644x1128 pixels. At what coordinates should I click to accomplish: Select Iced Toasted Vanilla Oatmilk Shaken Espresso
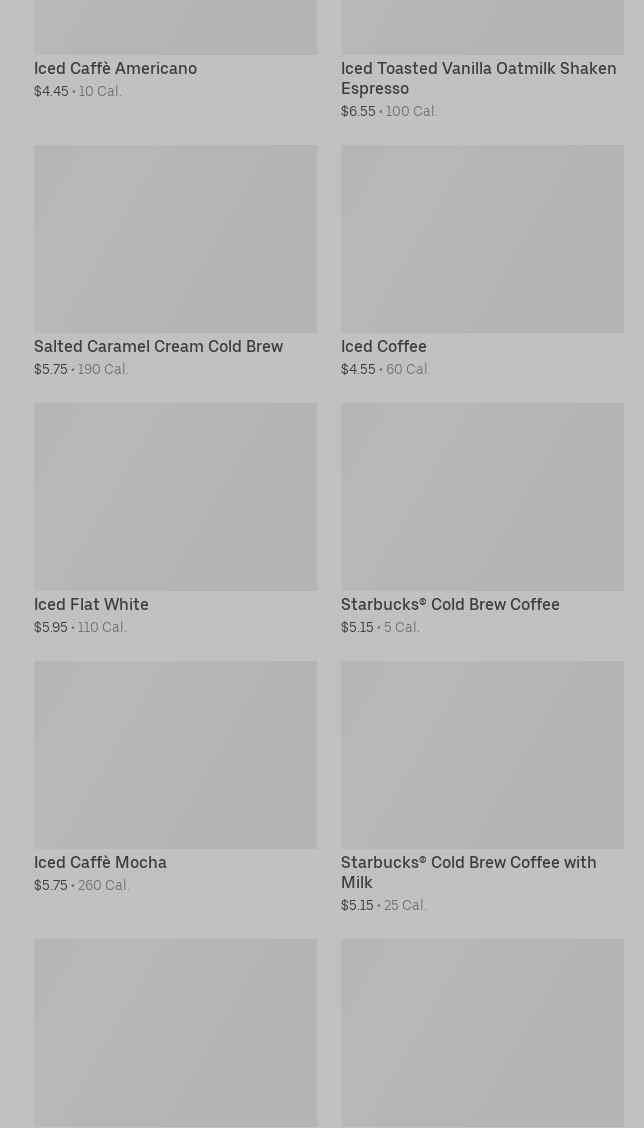[478, 78]
